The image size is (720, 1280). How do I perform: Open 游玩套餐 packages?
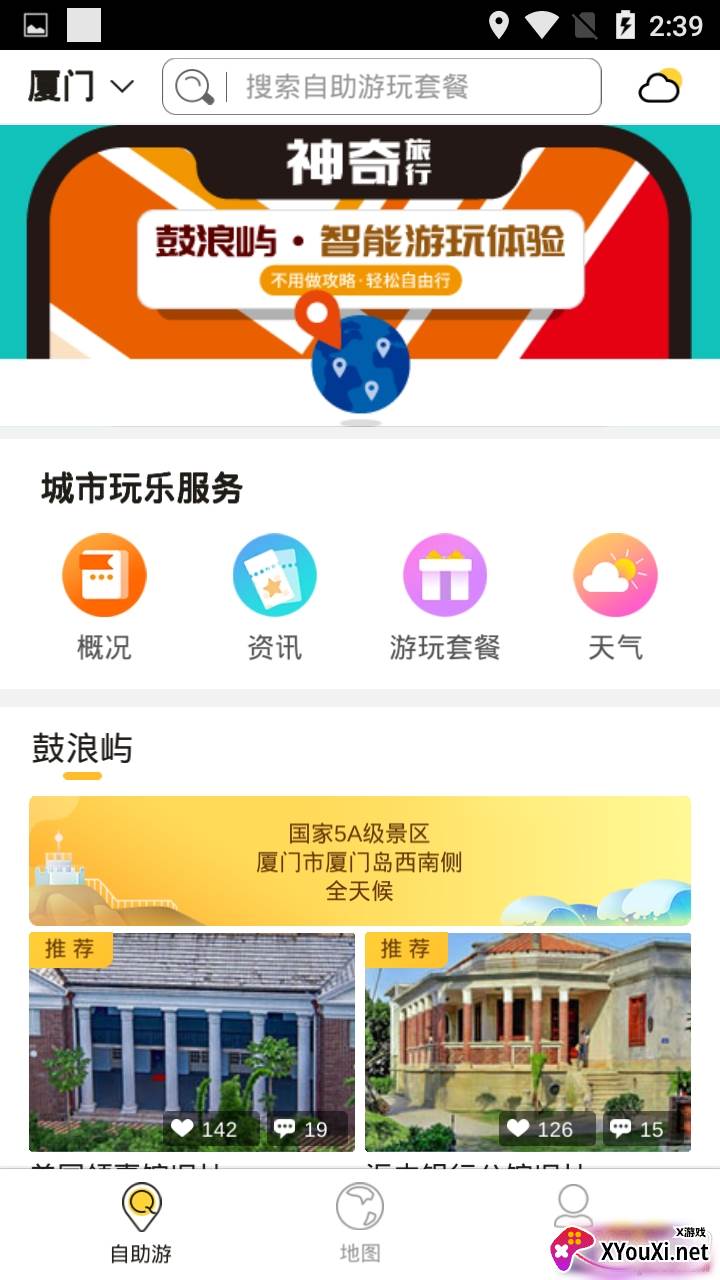[444, 597]
